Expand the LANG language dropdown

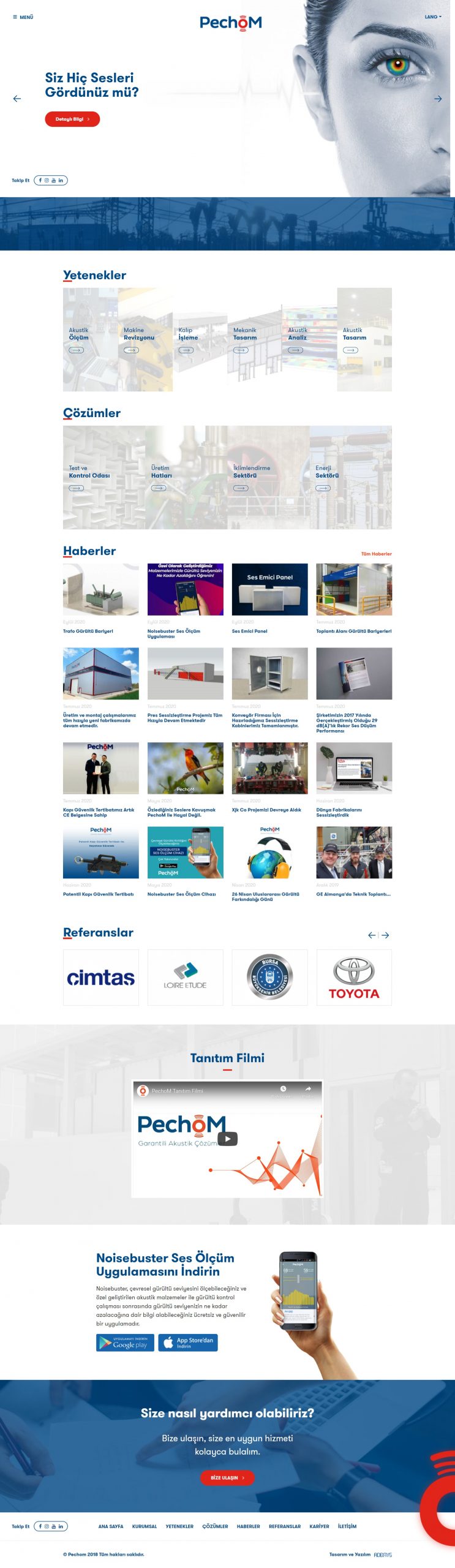[432, 17]
